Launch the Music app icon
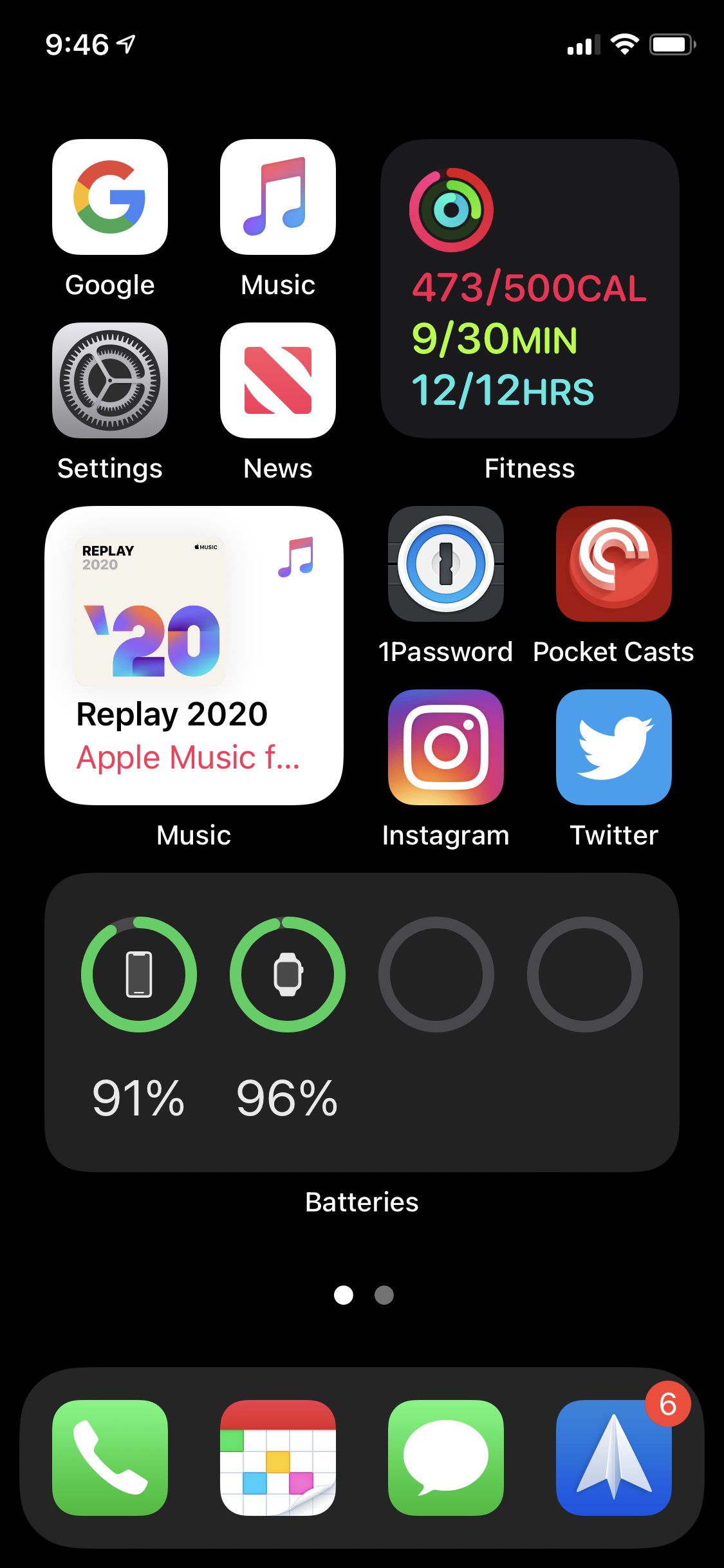724x1568 pixels. point(277,197)
